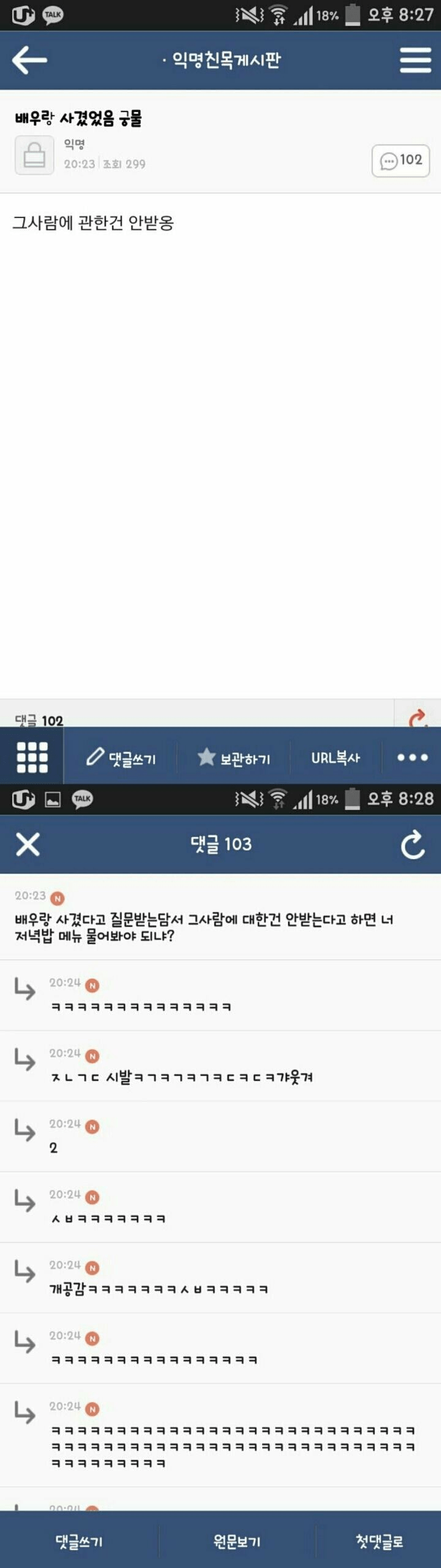Open the 102 comments bubble
The width and height of the screenshot is (441, 1568).
(401, 161)
